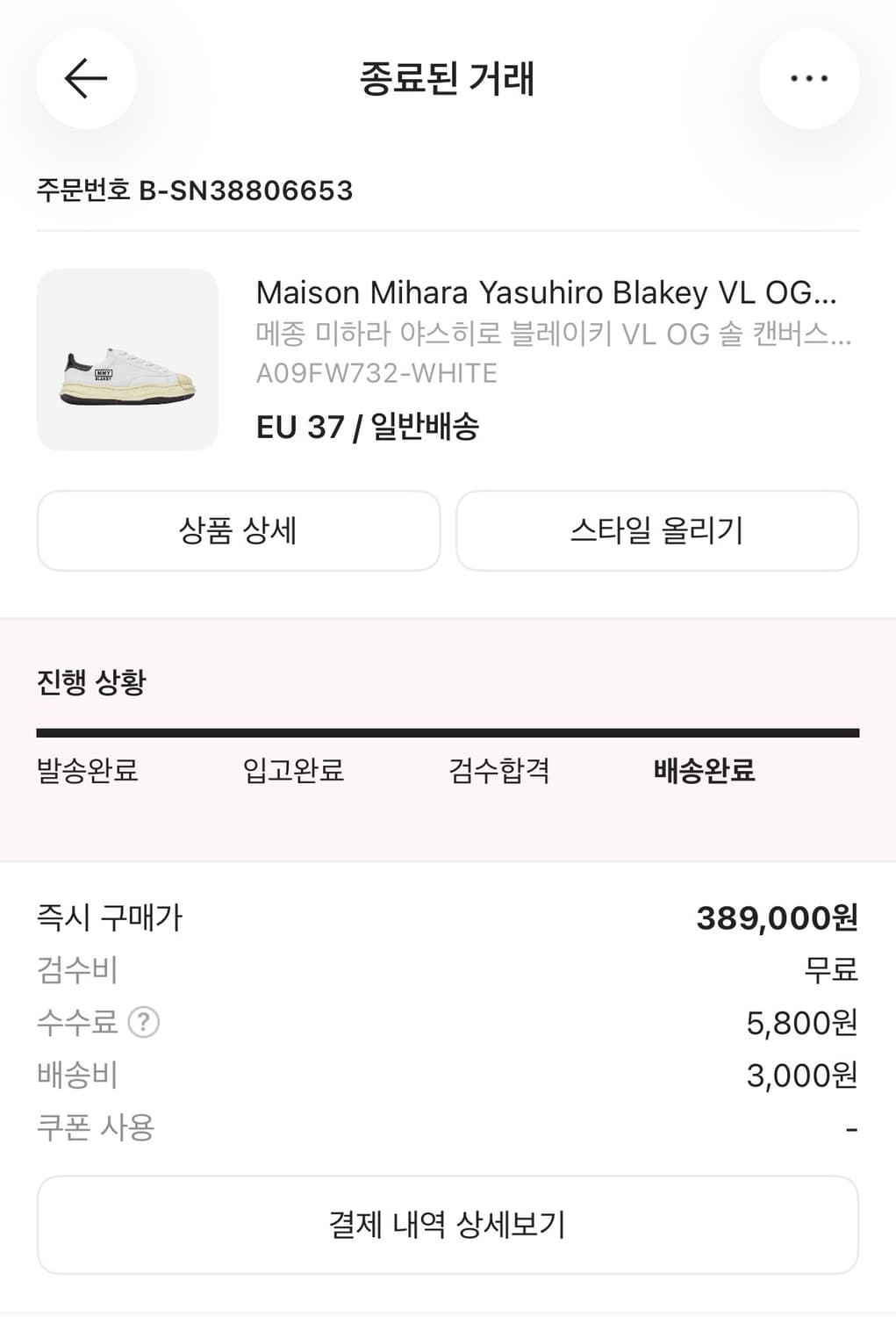This screenshot has width=896, height=1317.
Task: Open 상품 상세 product details
Action: pyautogui.click(x=238, y=530)
